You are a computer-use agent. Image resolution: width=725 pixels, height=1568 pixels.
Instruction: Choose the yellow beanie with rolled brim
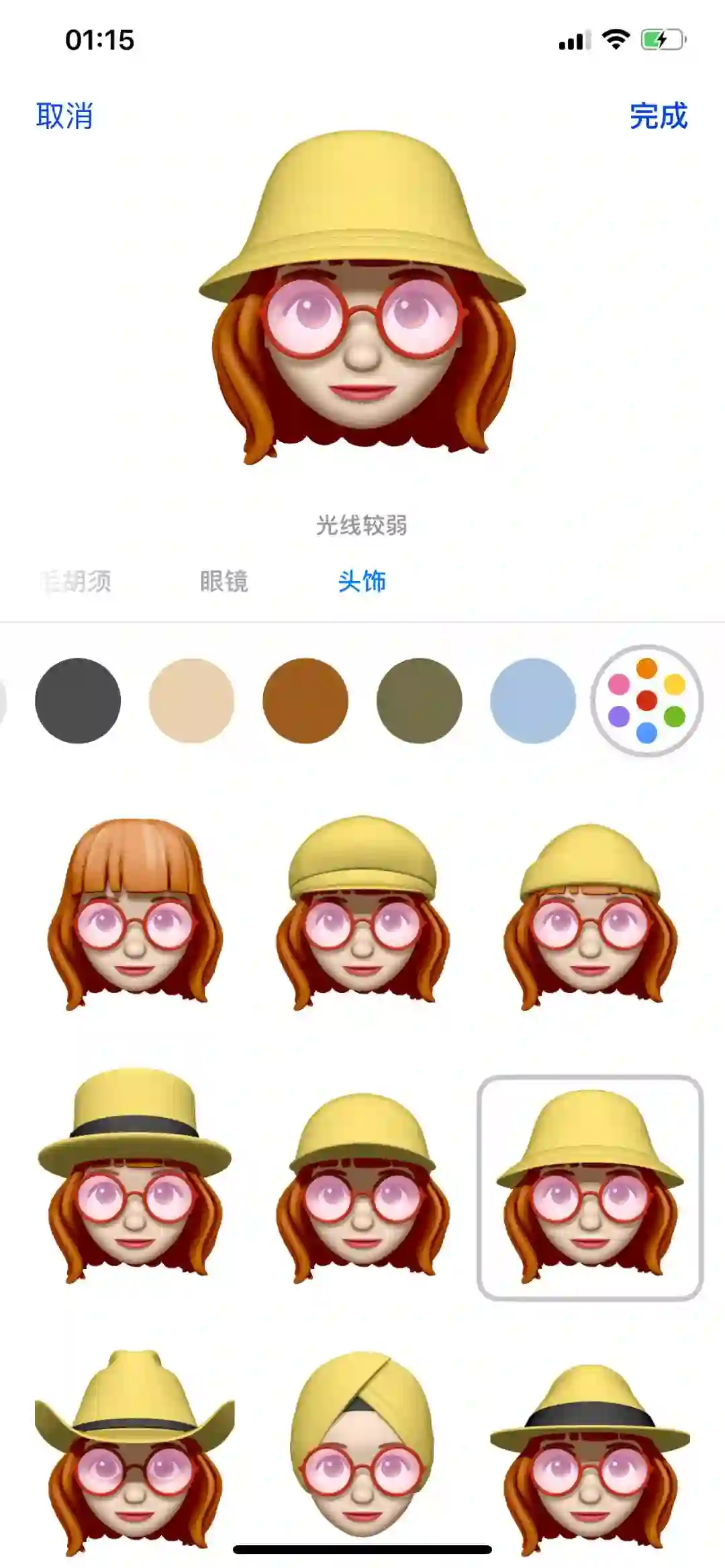pos(362,913)
